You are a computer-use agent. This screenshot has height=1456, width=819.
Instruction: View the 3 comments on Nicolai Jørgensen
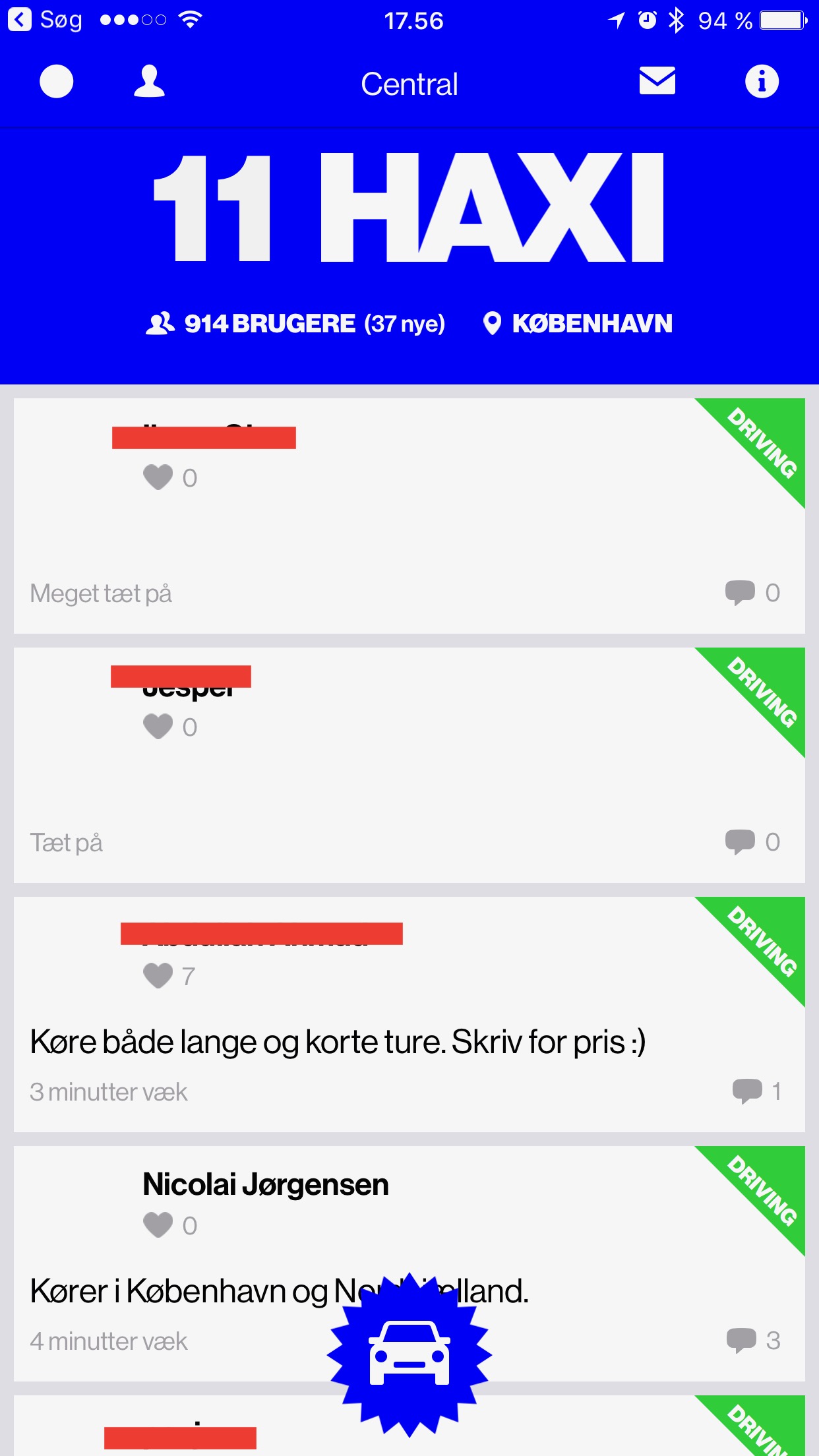point(753,1341)
